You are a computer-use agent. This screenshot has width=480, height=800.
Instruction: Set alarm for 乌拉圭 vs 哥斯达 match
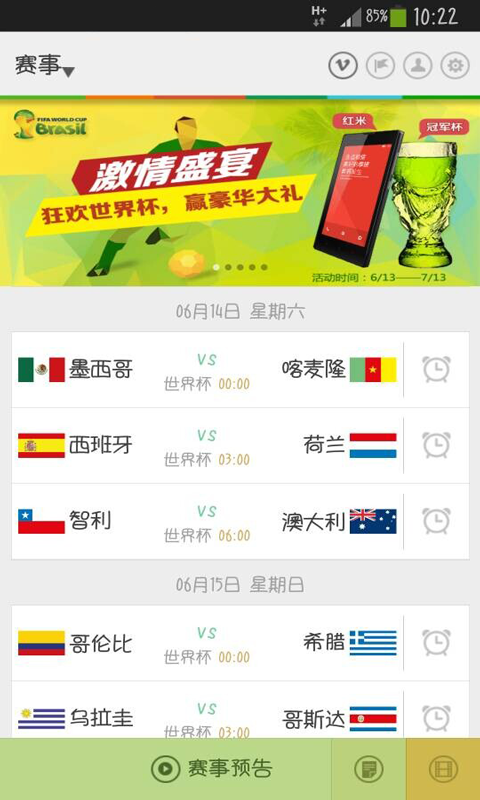tap(436, 718)
